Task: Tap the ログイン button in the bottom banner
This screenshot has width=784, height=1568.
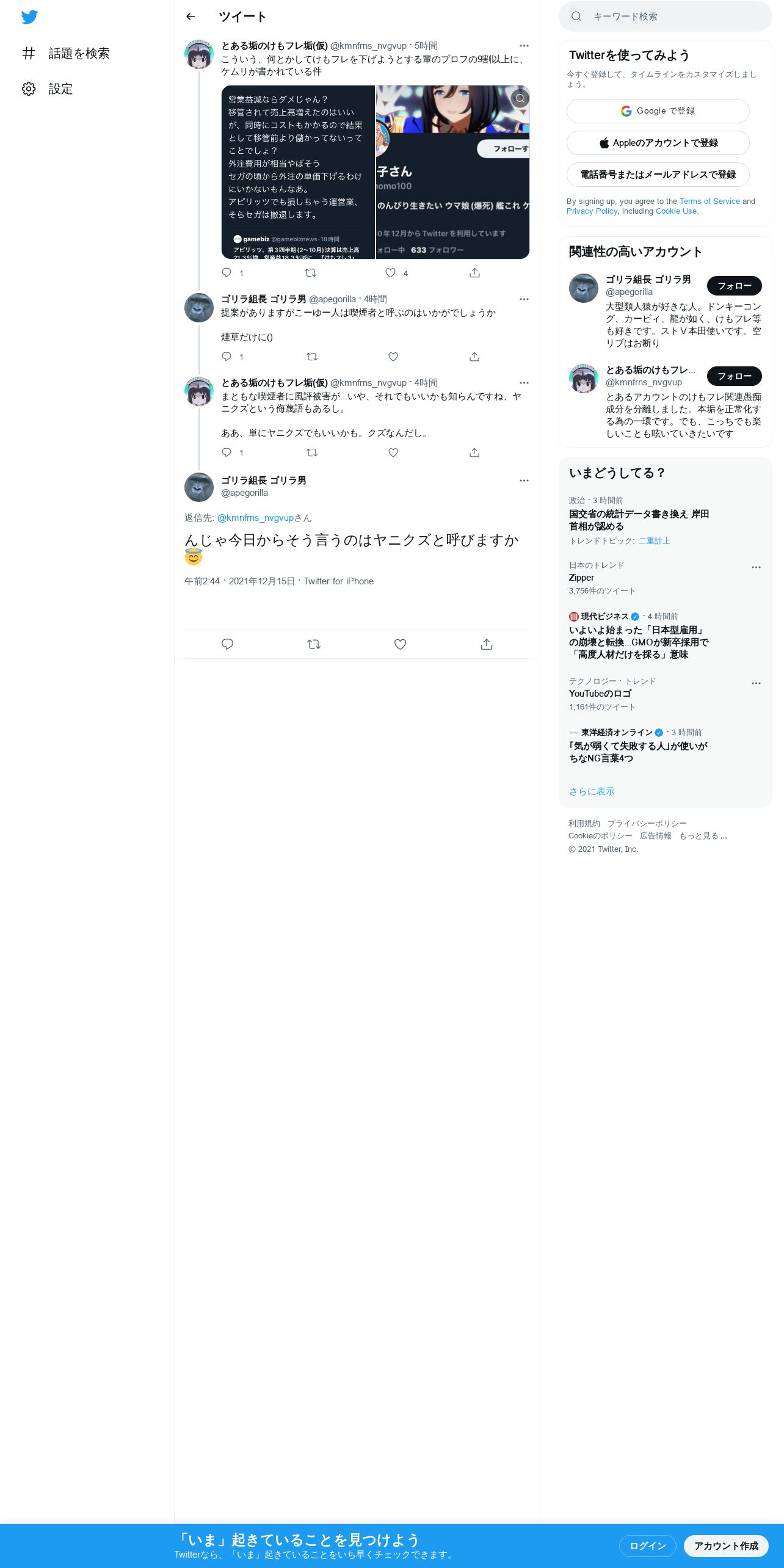Action: (x=647, y=1546)
